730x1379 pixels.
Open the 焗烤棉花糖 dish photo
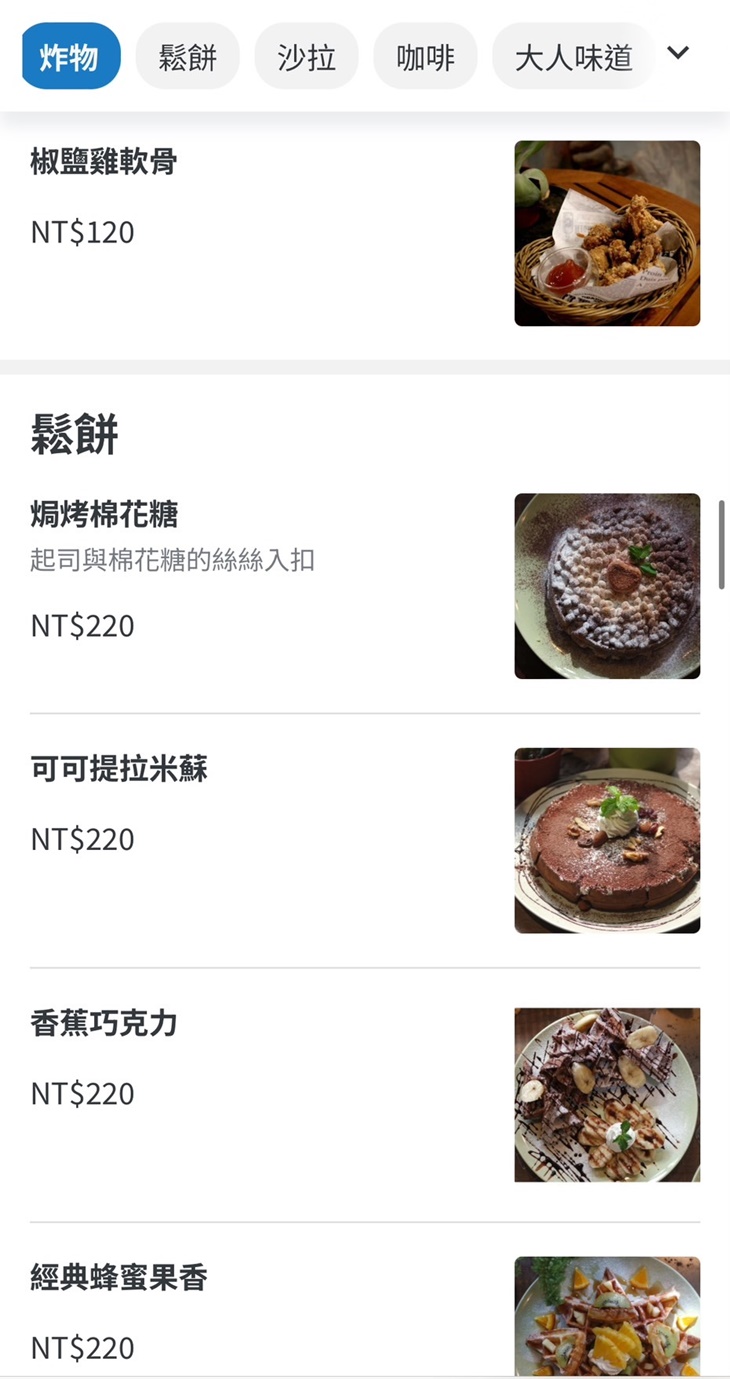pyautogui.click(x=606, y=585)
